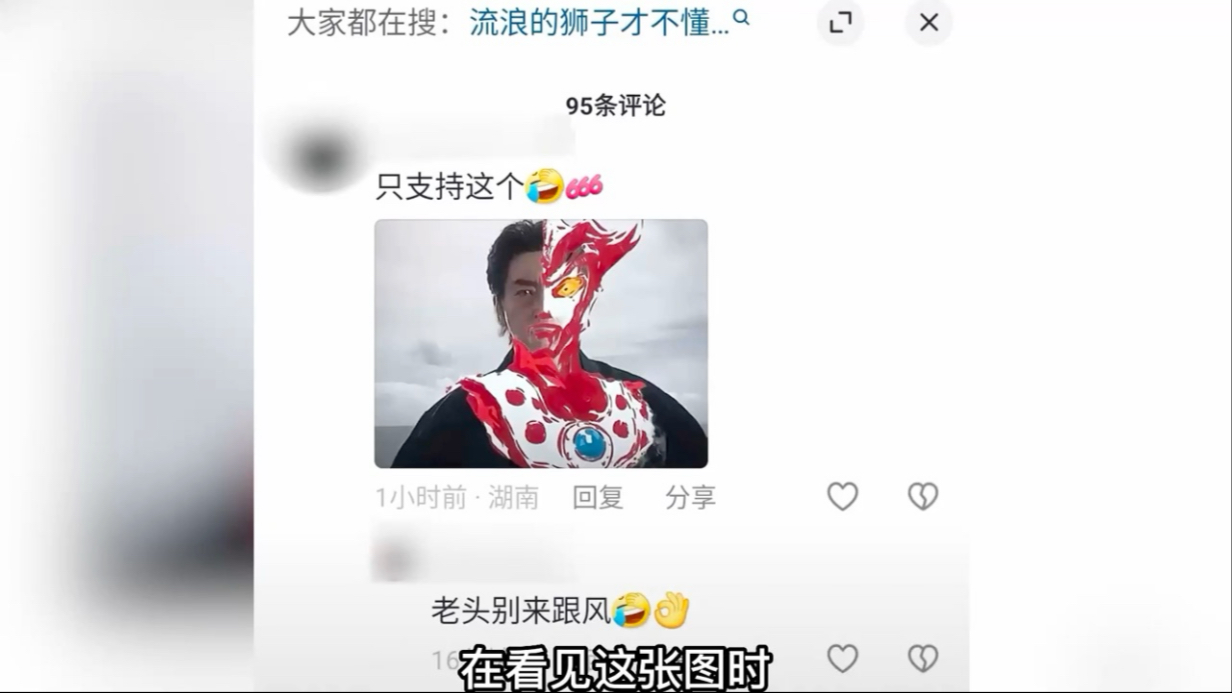Expand comments panel to full screen
Image resolution: width=1232 pixels, height=693 pixels.
click(x=840, y=22)
